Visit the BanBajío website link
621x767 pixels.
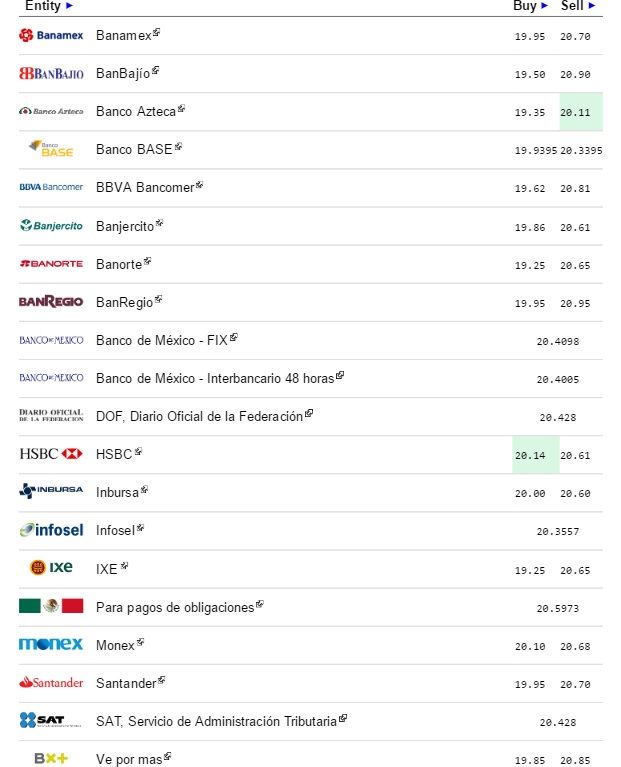click(124, 74)
